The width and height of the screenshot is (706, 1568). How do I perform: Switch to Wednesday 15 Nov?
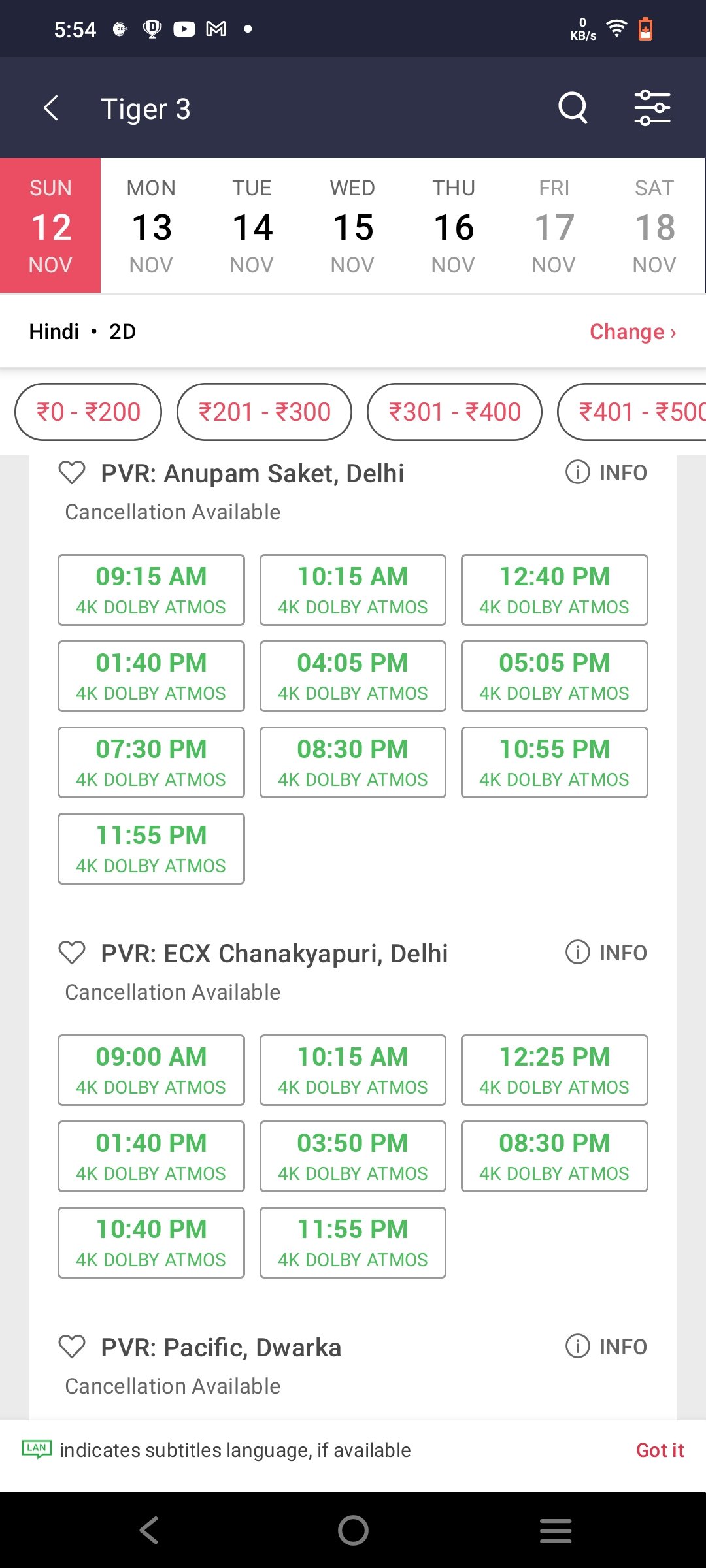point(352,226)
